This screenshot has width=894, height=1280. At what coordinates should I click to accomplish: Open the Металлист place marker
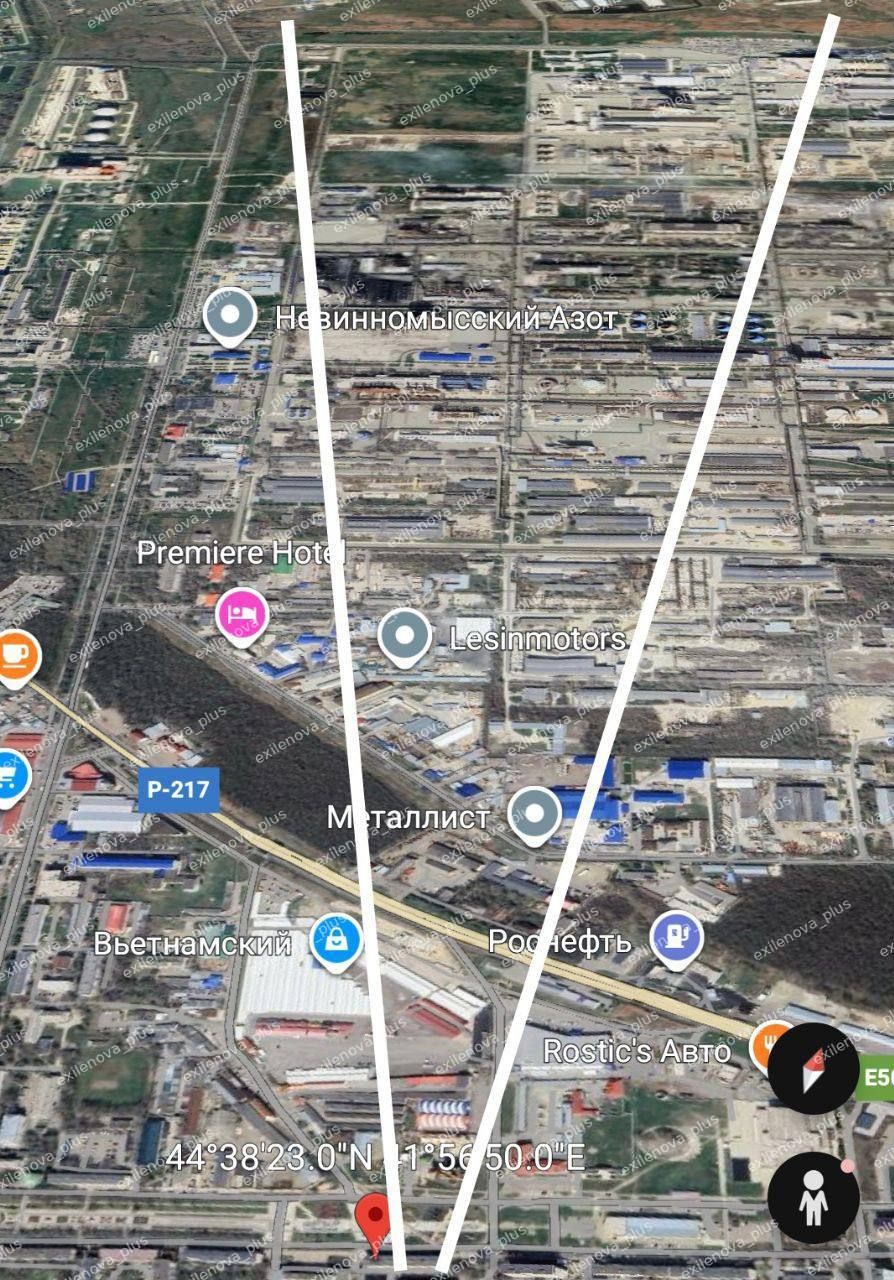click(x=535, y=814)
